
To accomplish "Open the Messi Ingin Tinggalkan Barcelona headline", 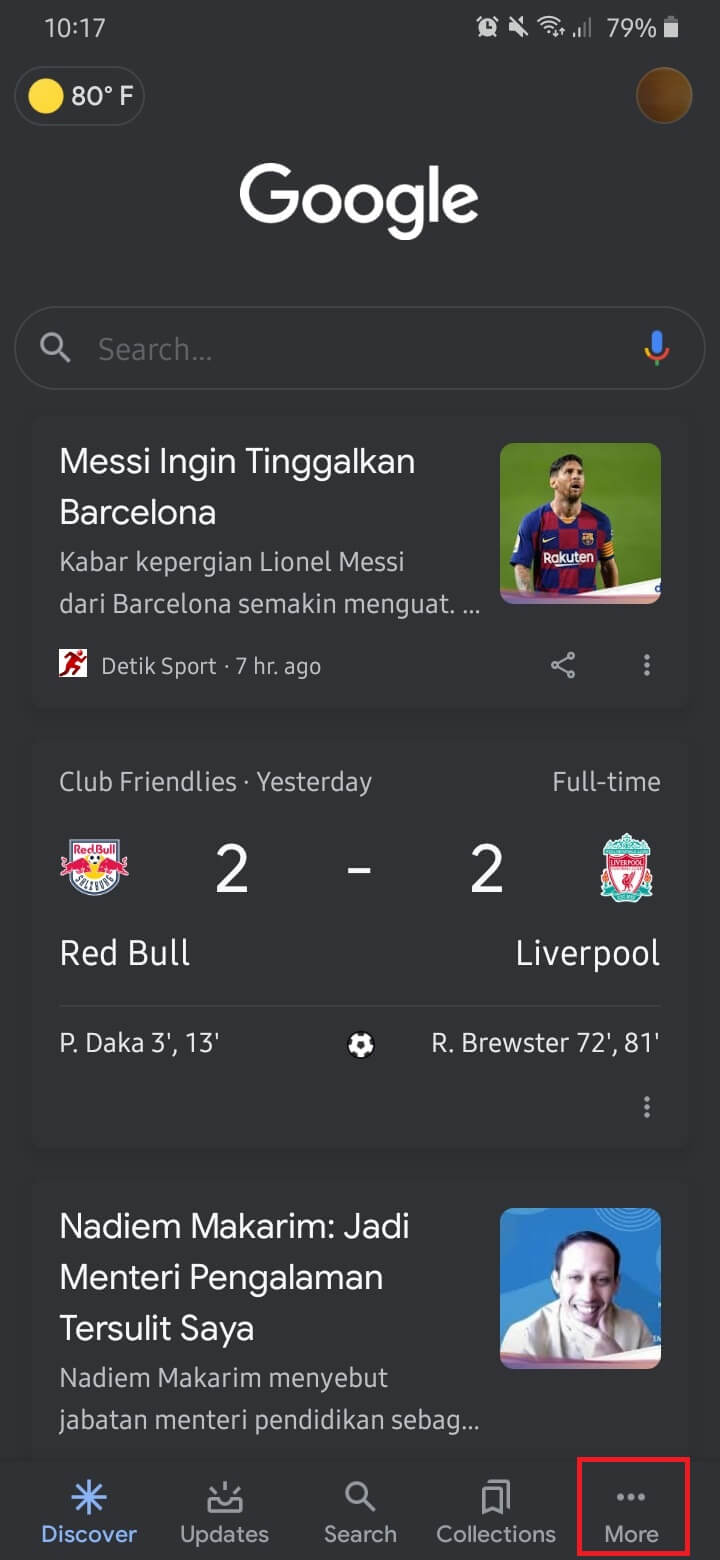I will tap(237, 486).
